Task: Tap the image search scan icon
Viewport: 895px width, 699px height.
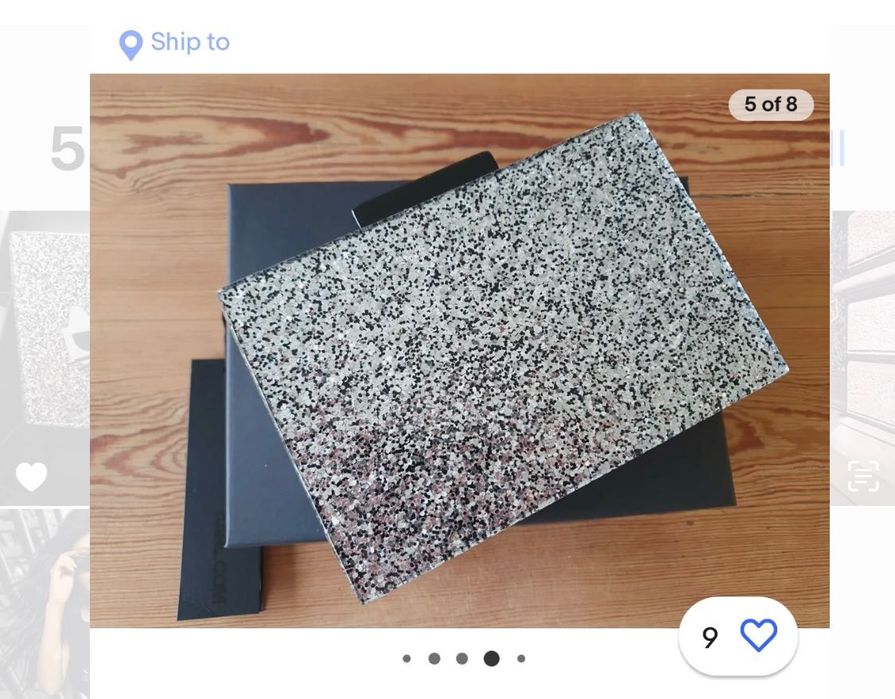Action: [862, 476]
